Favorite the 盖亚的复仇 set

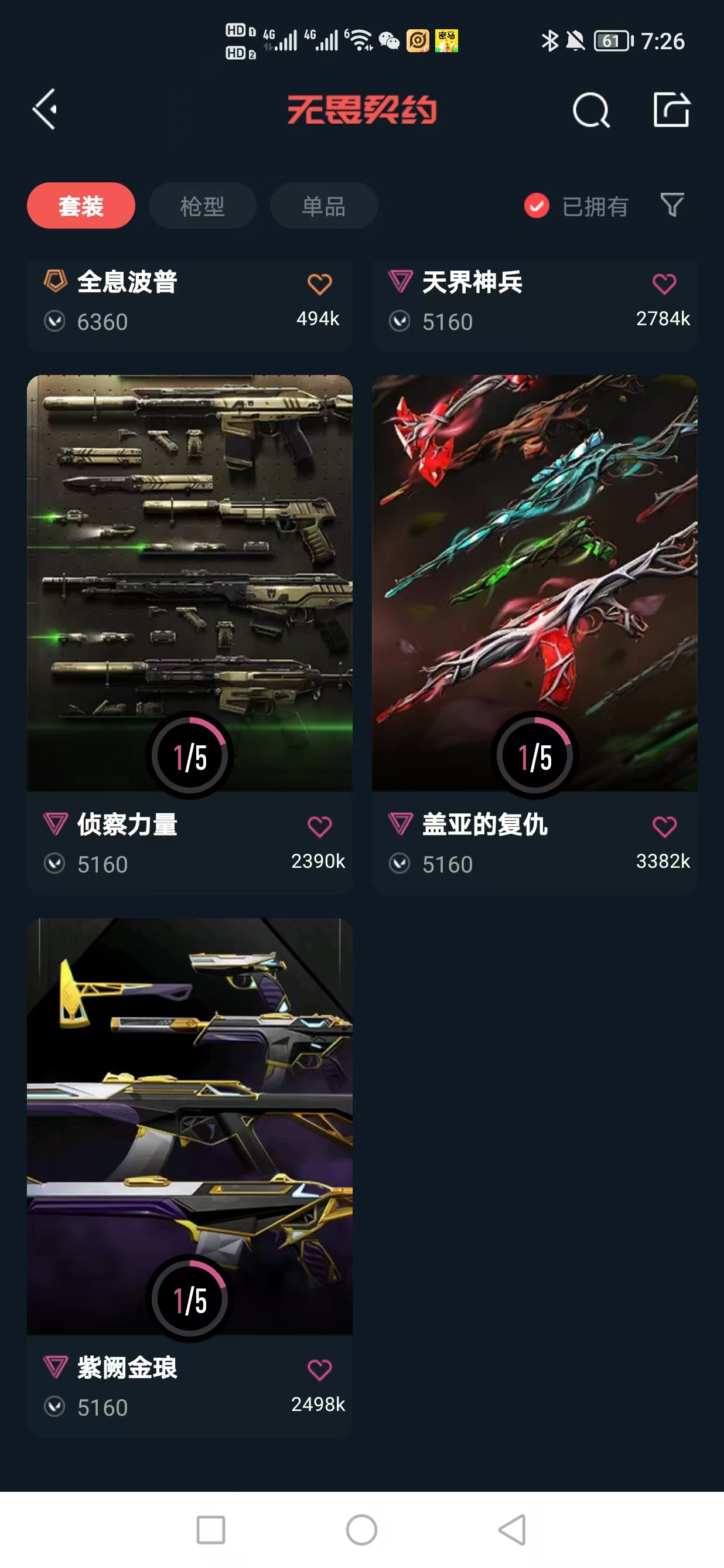(x=664, y=825)
